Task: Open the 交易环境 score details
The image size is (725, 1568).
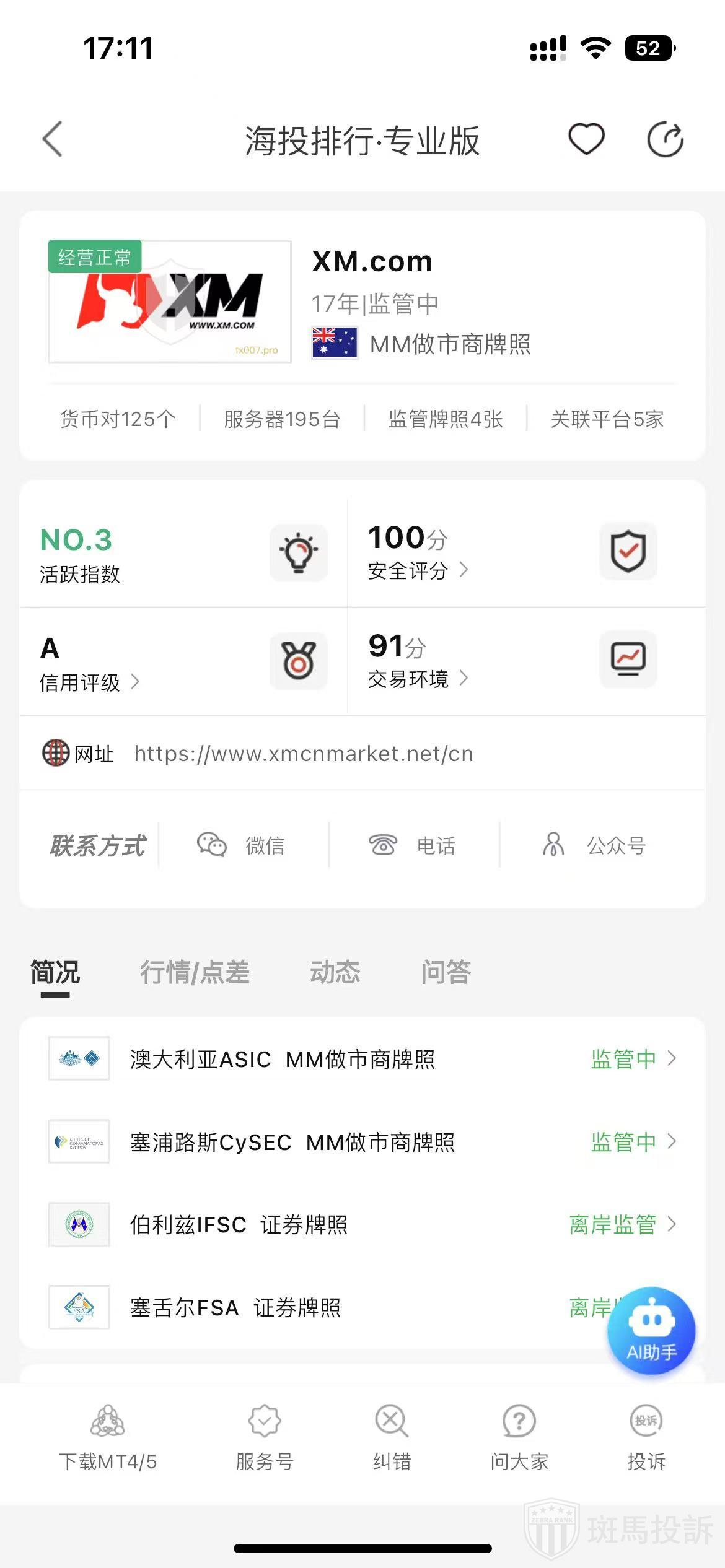Action: click(418, 679)
